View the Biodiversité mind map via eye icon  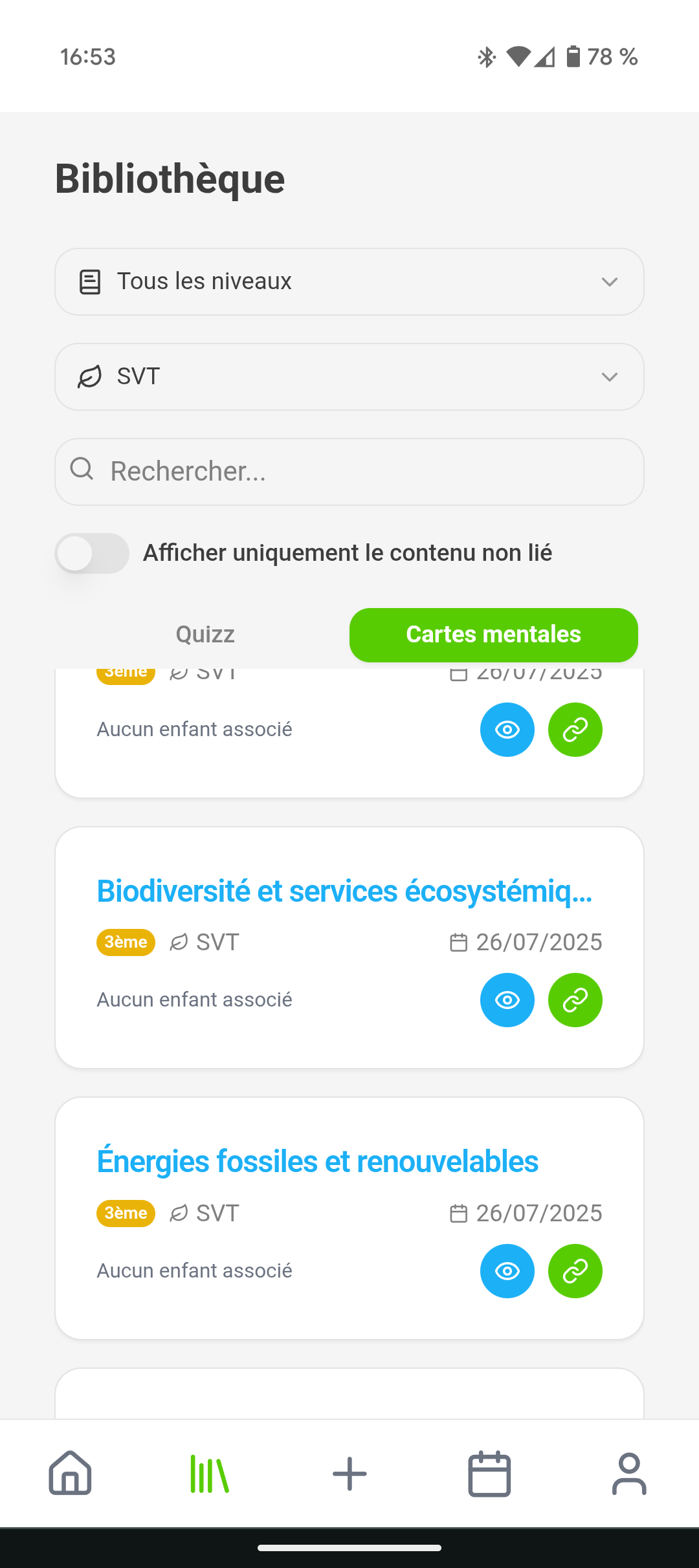coord(507,1000)
